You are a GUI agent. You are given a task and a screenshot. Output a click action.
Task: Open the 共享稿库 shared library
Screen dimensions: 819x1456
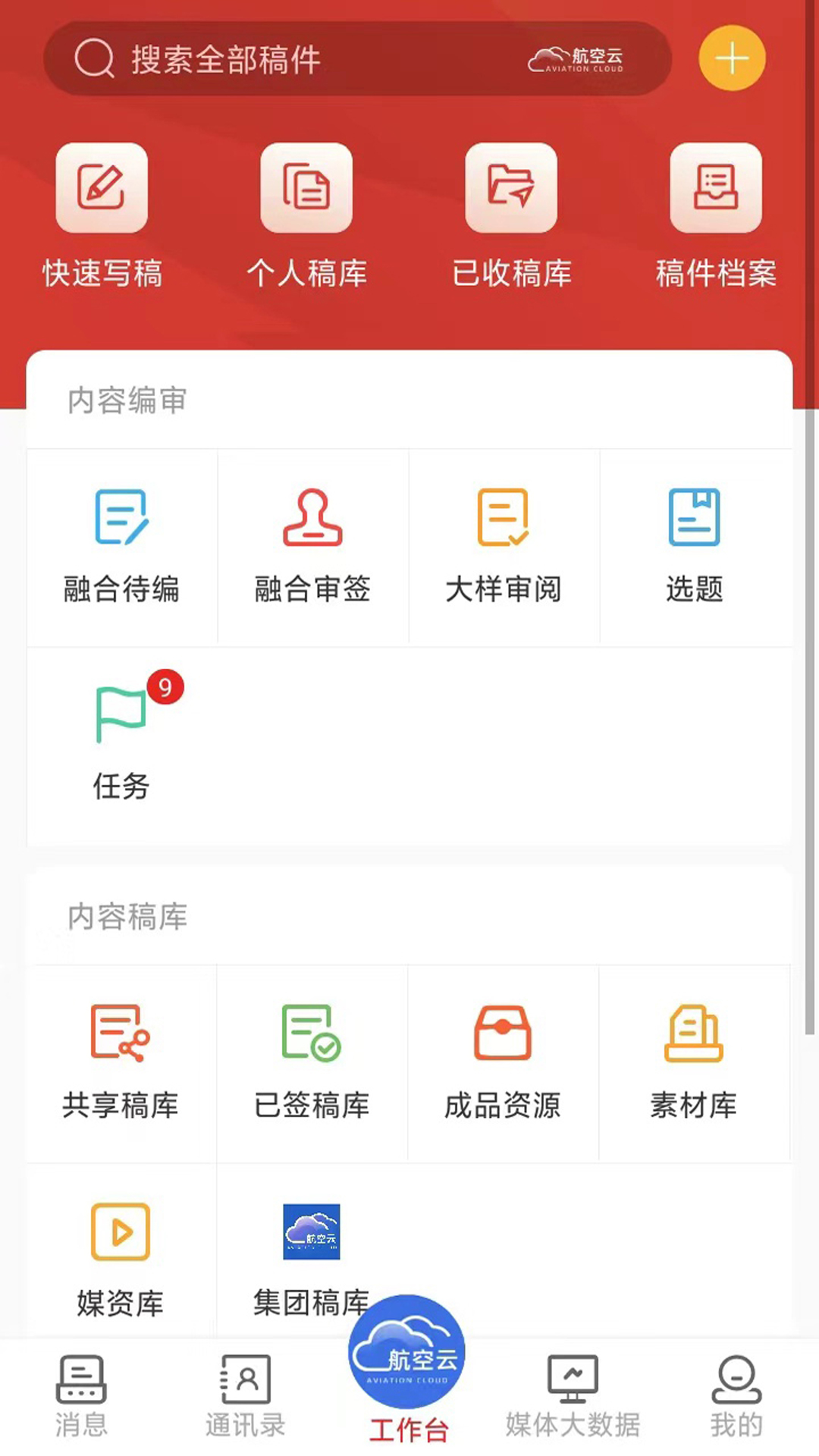point(121,1062)
